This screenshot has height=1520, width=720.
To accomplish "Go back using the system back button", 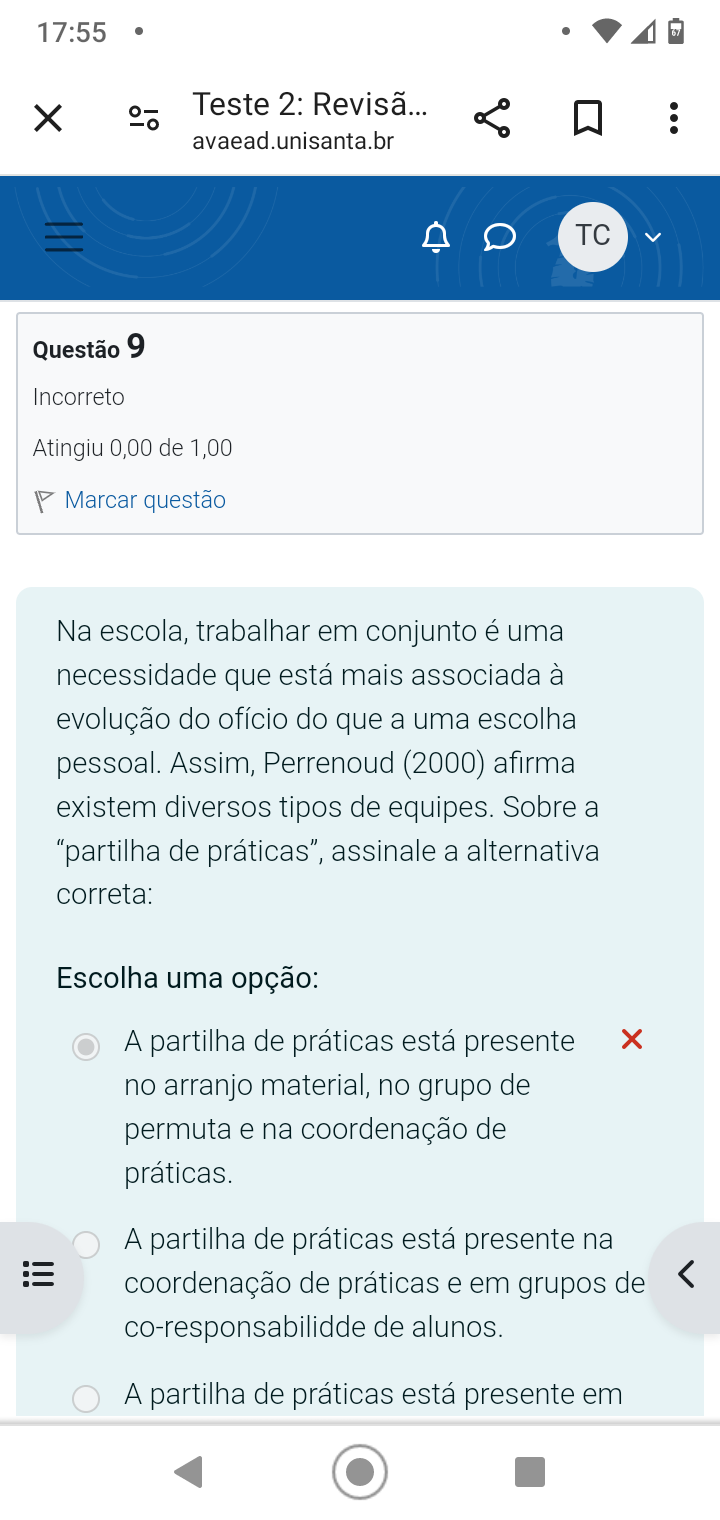I will pos(189,1472).
